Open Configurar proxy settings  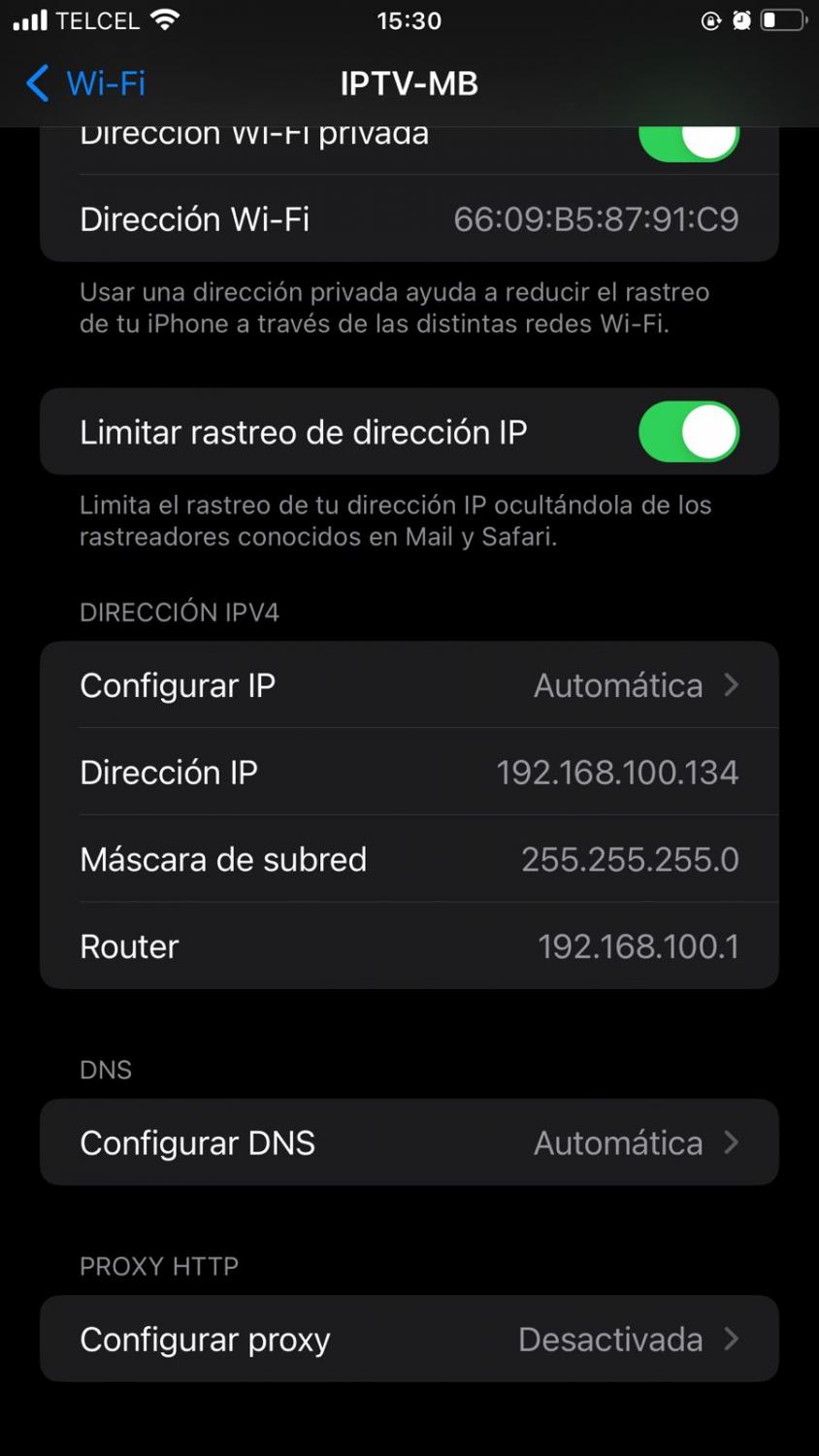(x=409, y=1339)
